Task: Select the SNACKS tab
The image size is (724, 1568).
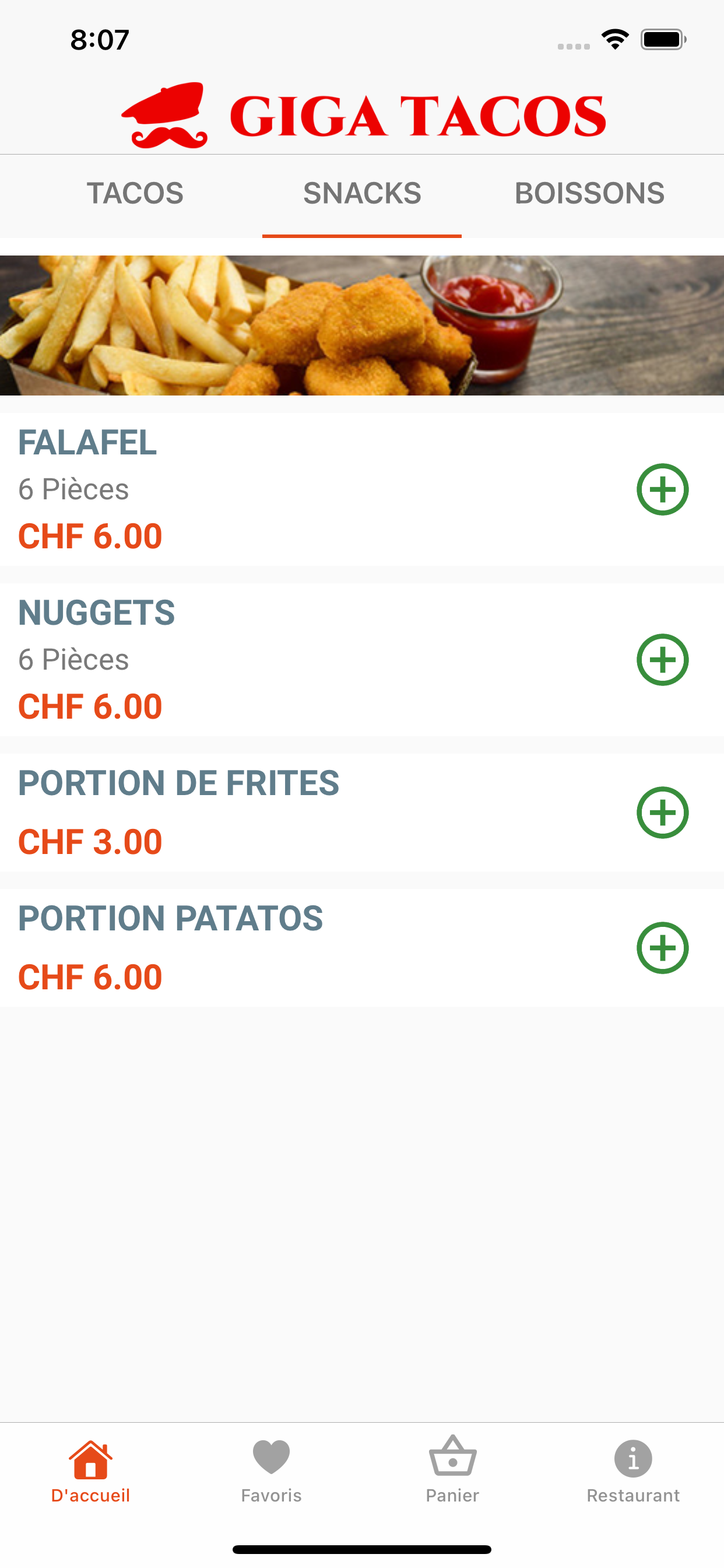Action: point(362,194)
